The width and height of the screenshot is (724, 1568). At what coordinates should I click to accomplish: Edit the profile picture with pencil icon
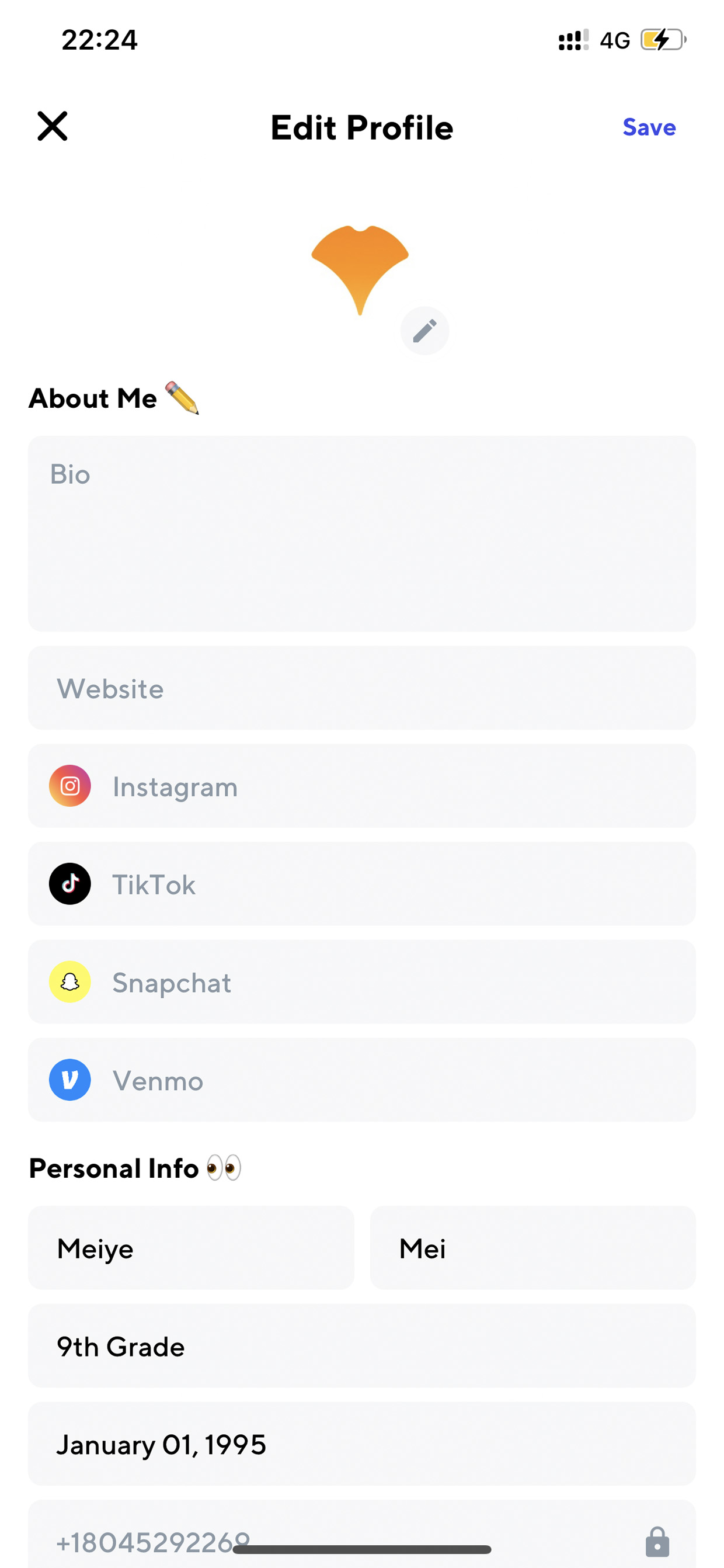click(424, 331)
